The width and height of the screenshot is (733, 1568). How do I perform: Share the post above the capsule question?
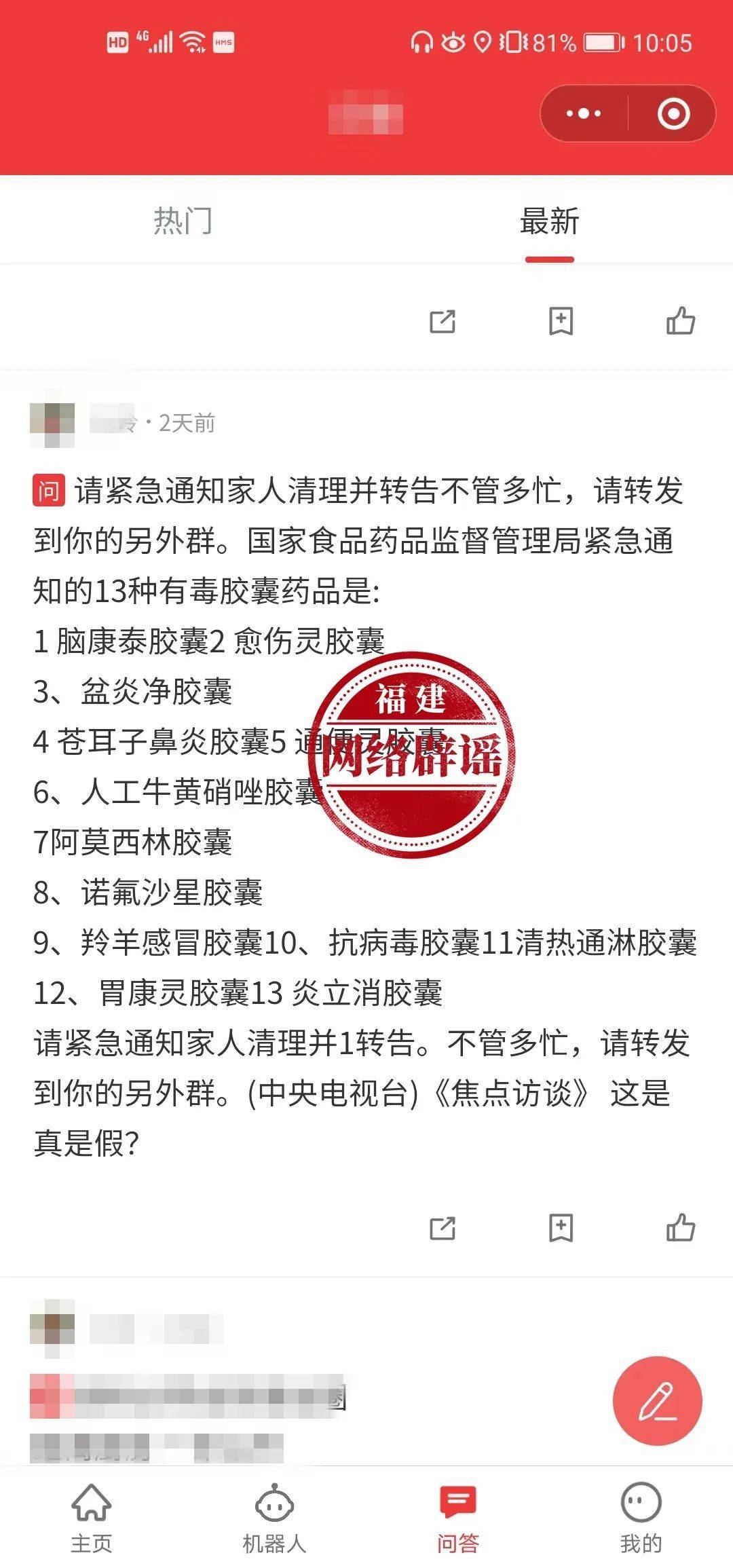443,321
